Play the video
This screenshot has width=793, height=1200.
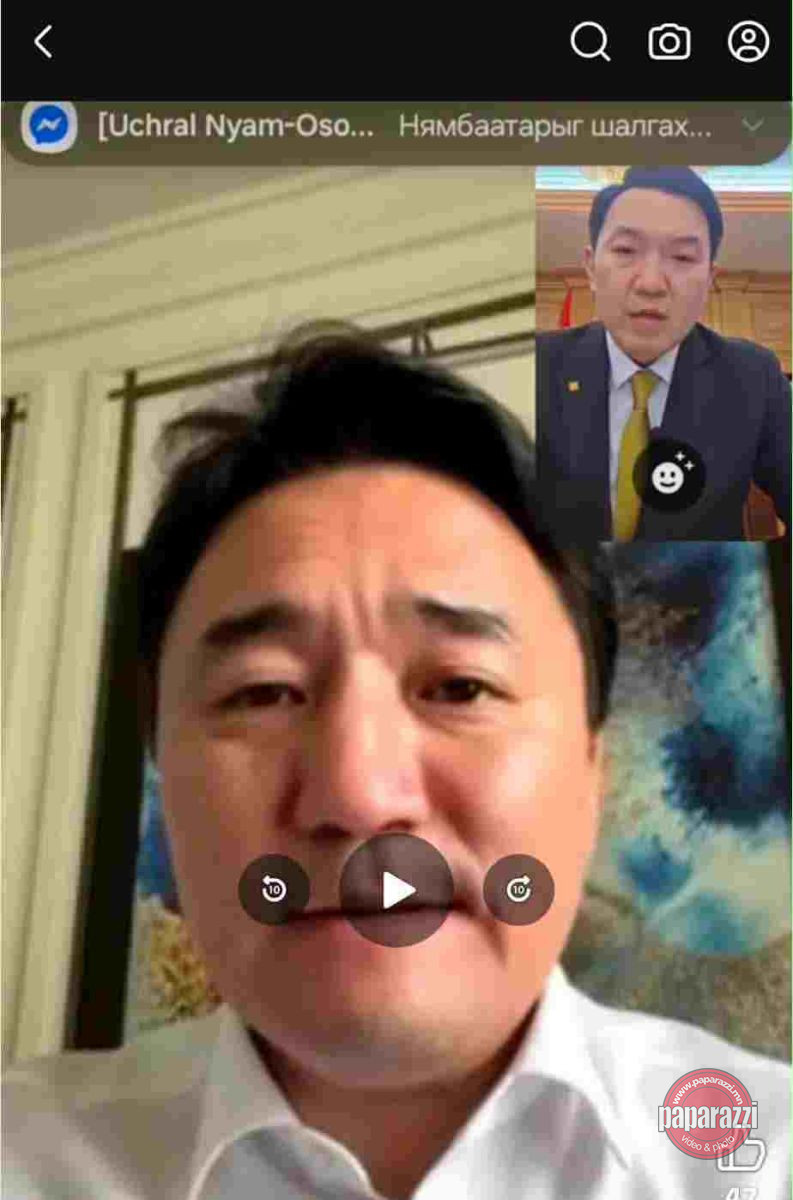(x=397, y=890)
